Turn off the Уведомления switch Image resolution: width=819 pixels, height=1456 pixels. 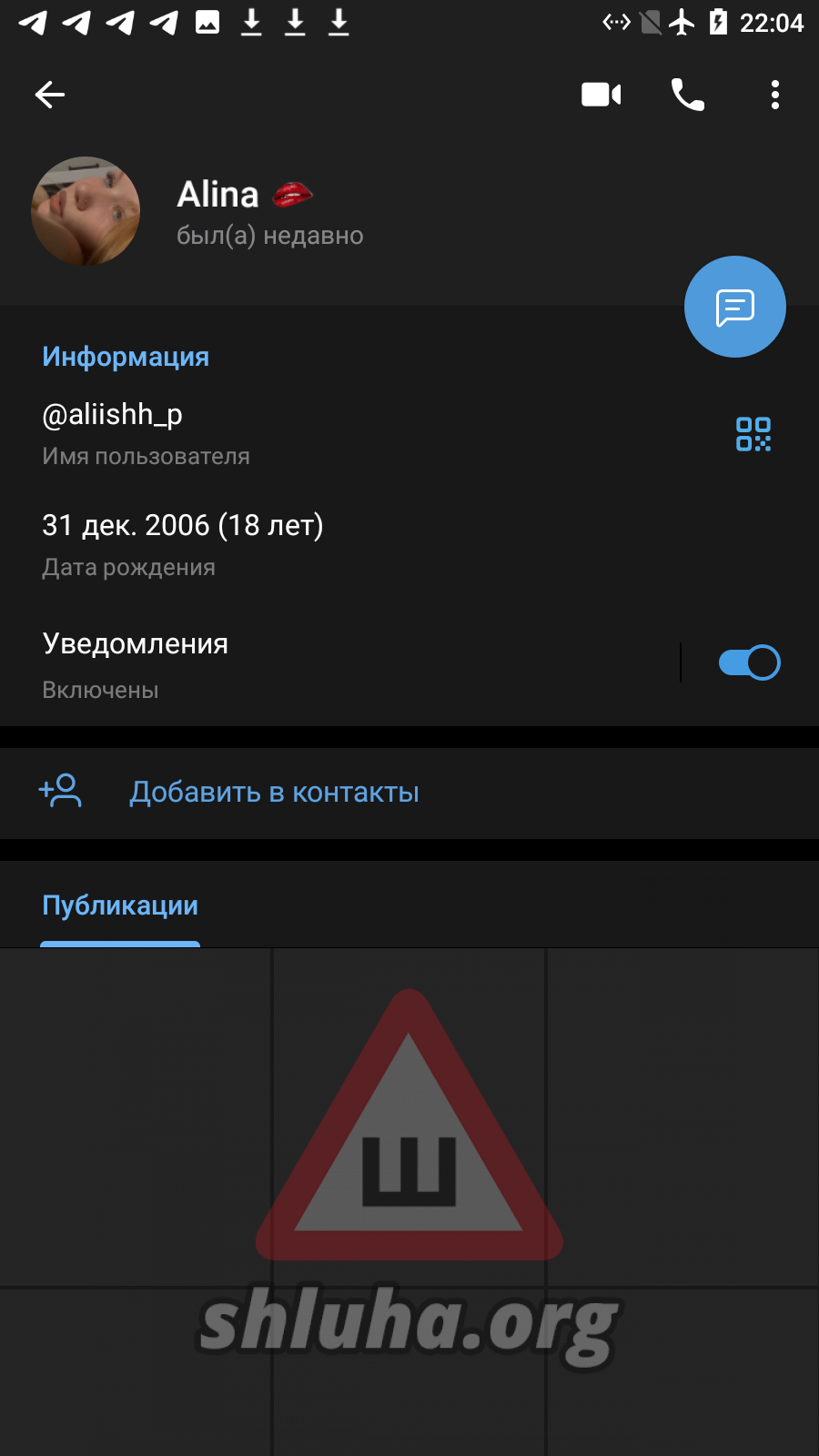[749, 662]
